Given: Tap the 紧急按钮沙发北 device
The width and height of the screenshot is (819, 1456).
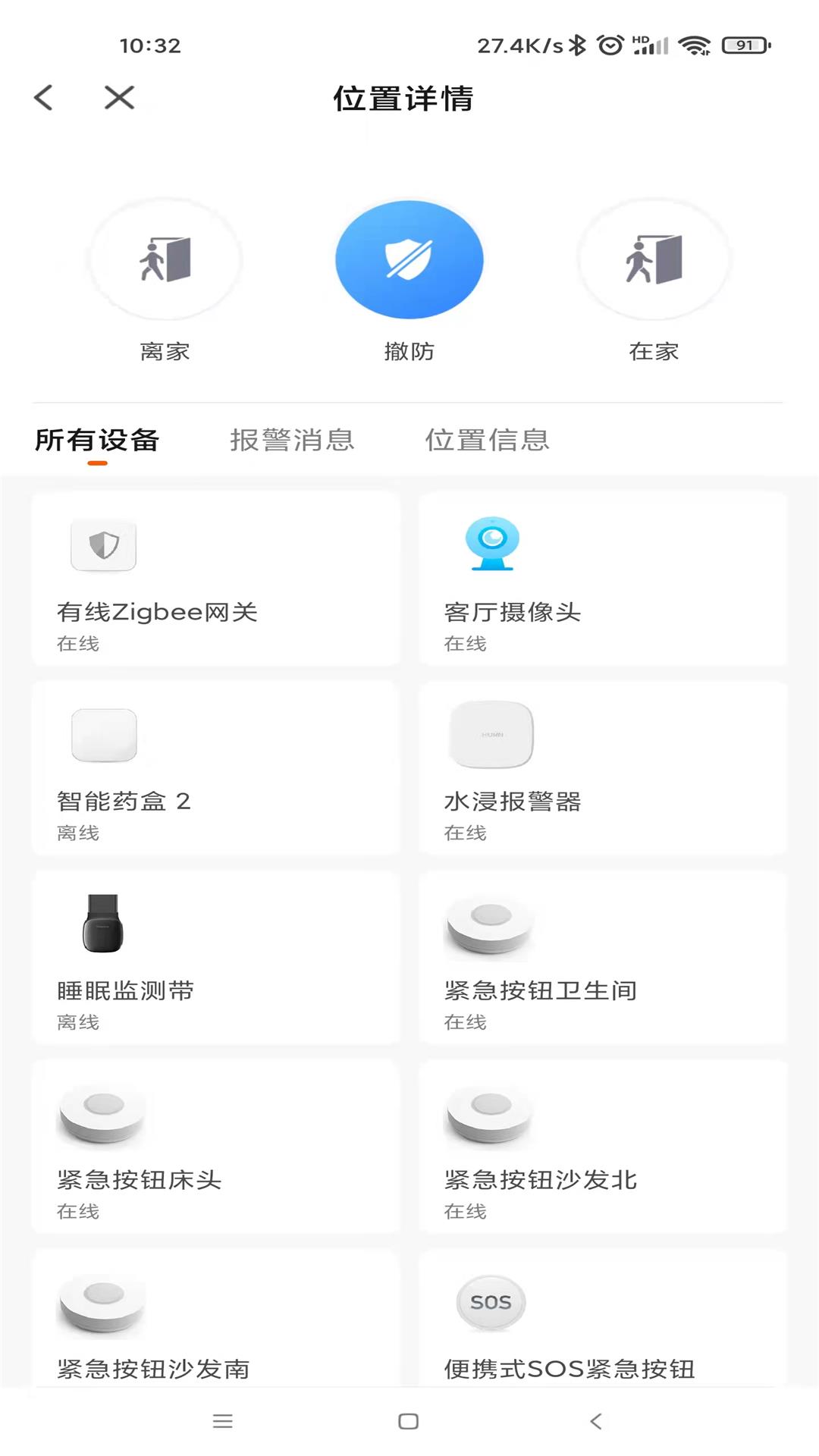Looking at the screenshot, I should click(x=603, y=1147).
